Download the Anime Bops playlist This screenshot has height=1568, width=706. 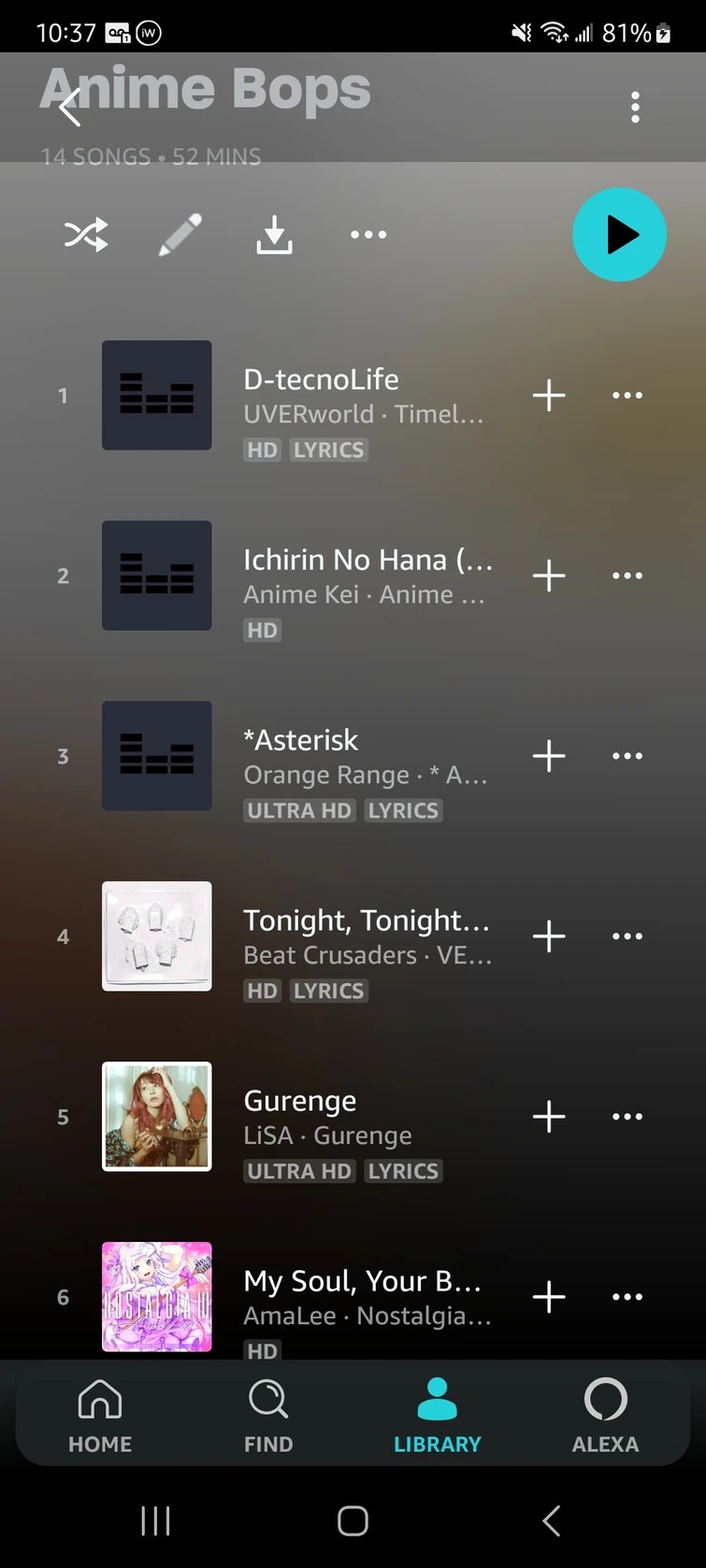274,235
